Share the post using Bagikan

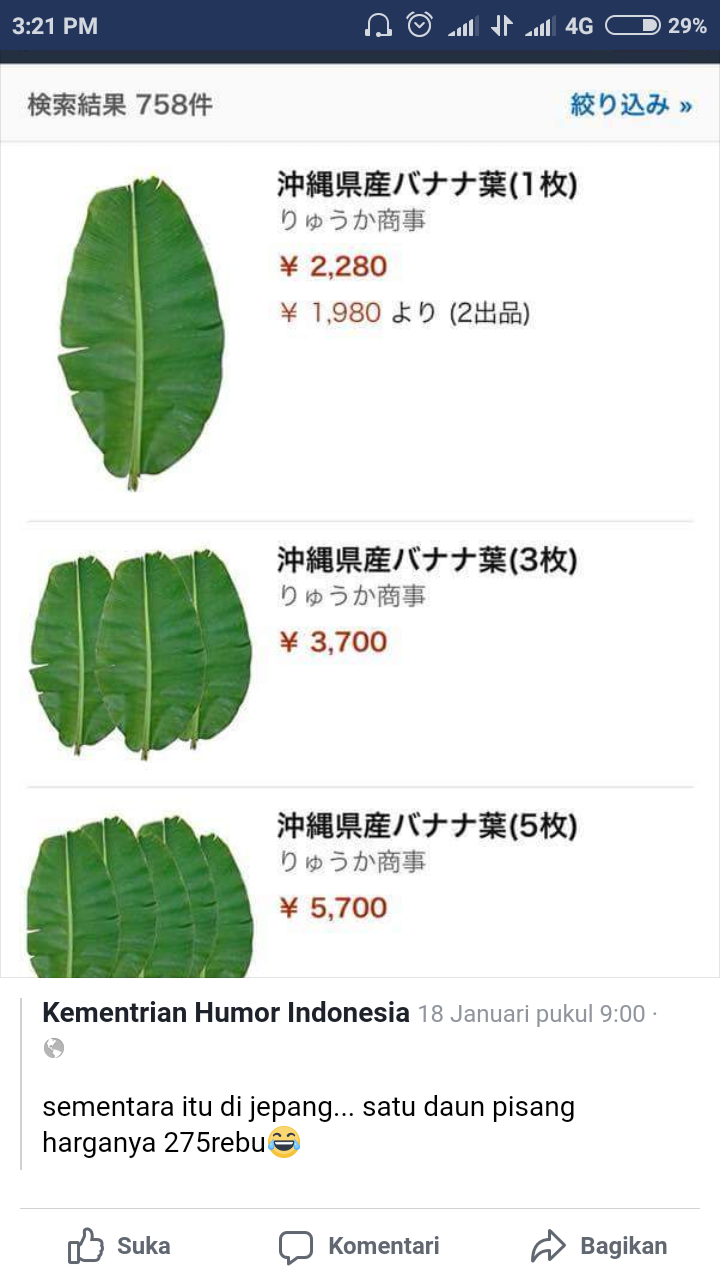598,1246
